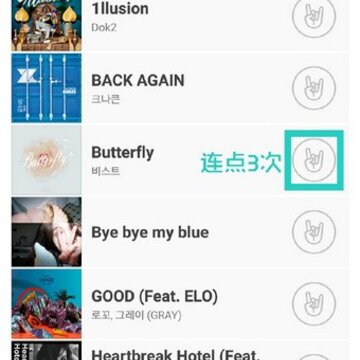Tap the rock-hand icon for Bye bye my blue

(x=314, y=232)
